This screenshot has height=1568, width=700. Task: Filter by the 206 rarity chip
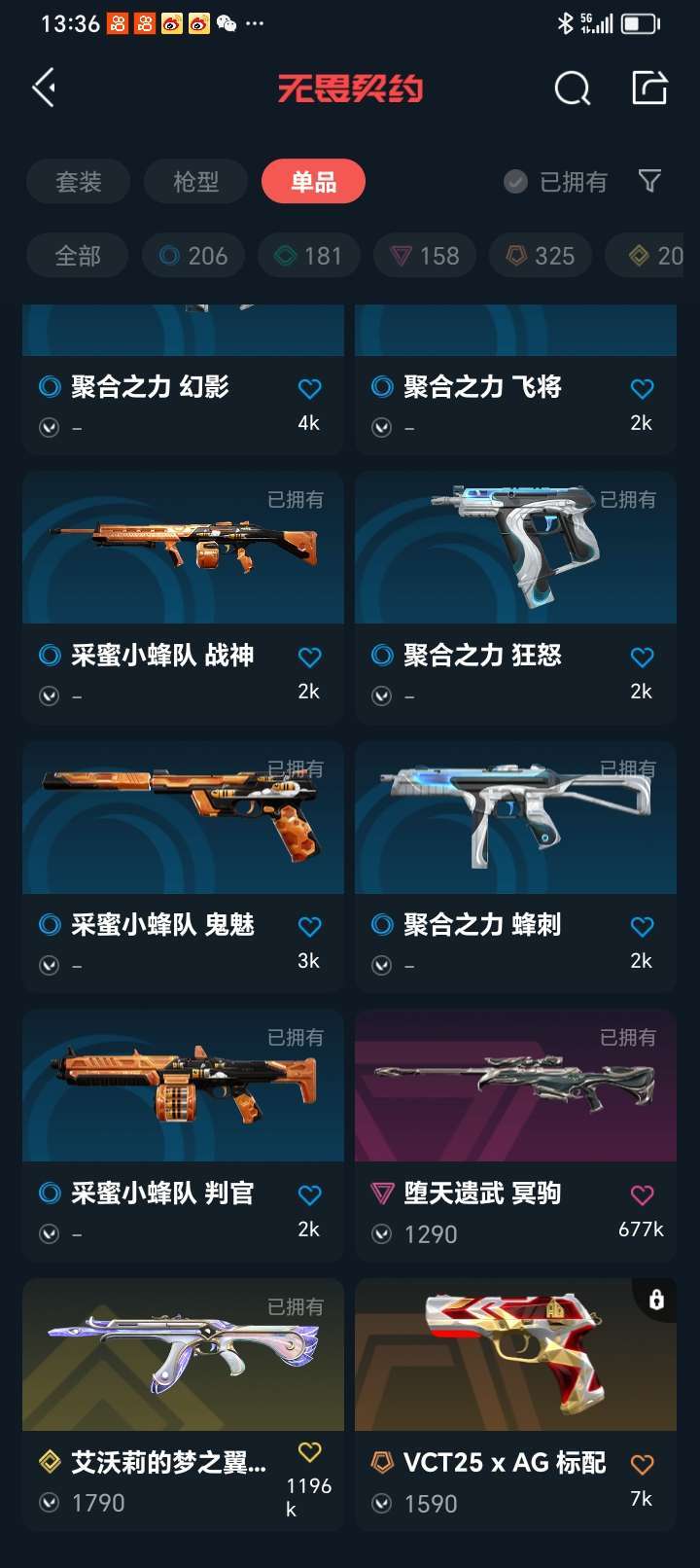tap(193, 256)
